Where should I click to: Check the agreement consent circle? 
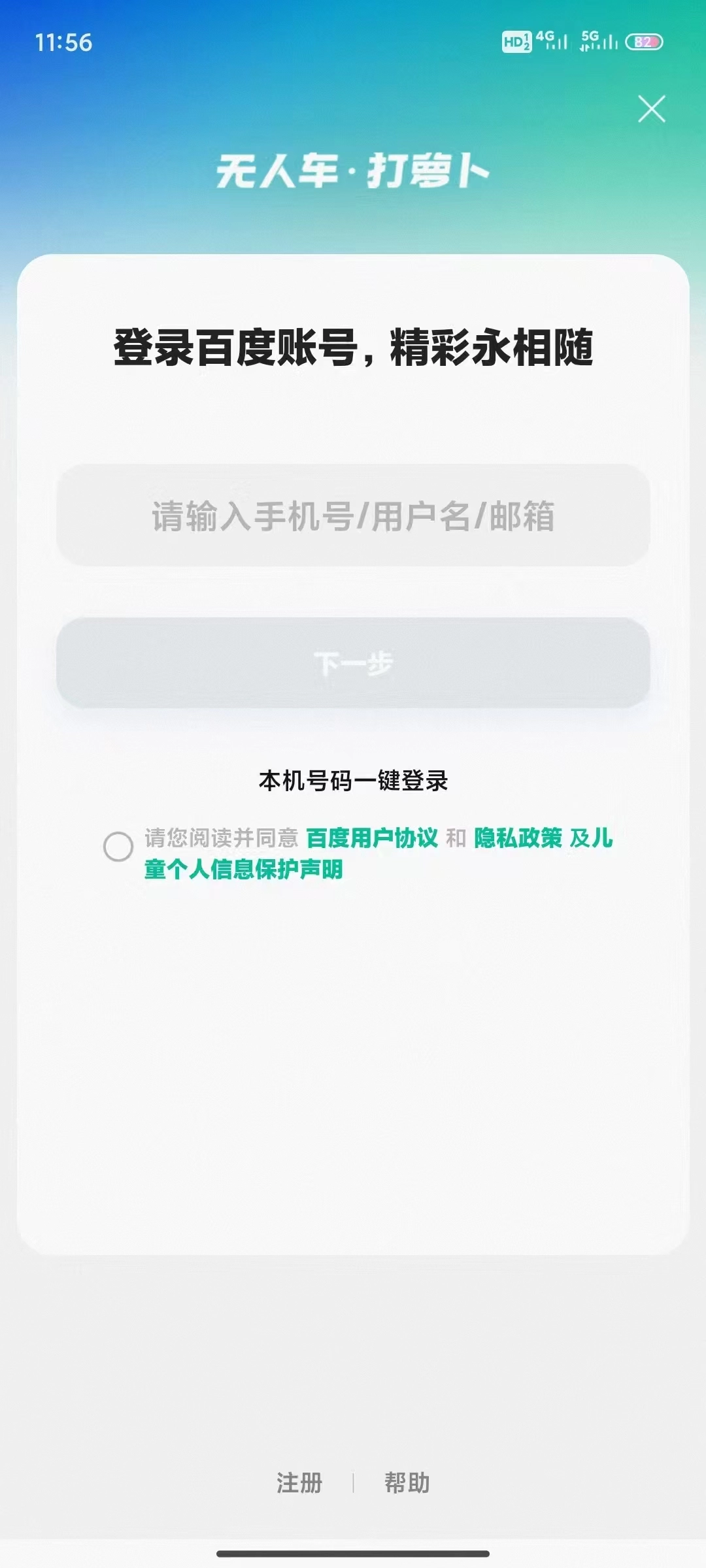coord(118,847)
